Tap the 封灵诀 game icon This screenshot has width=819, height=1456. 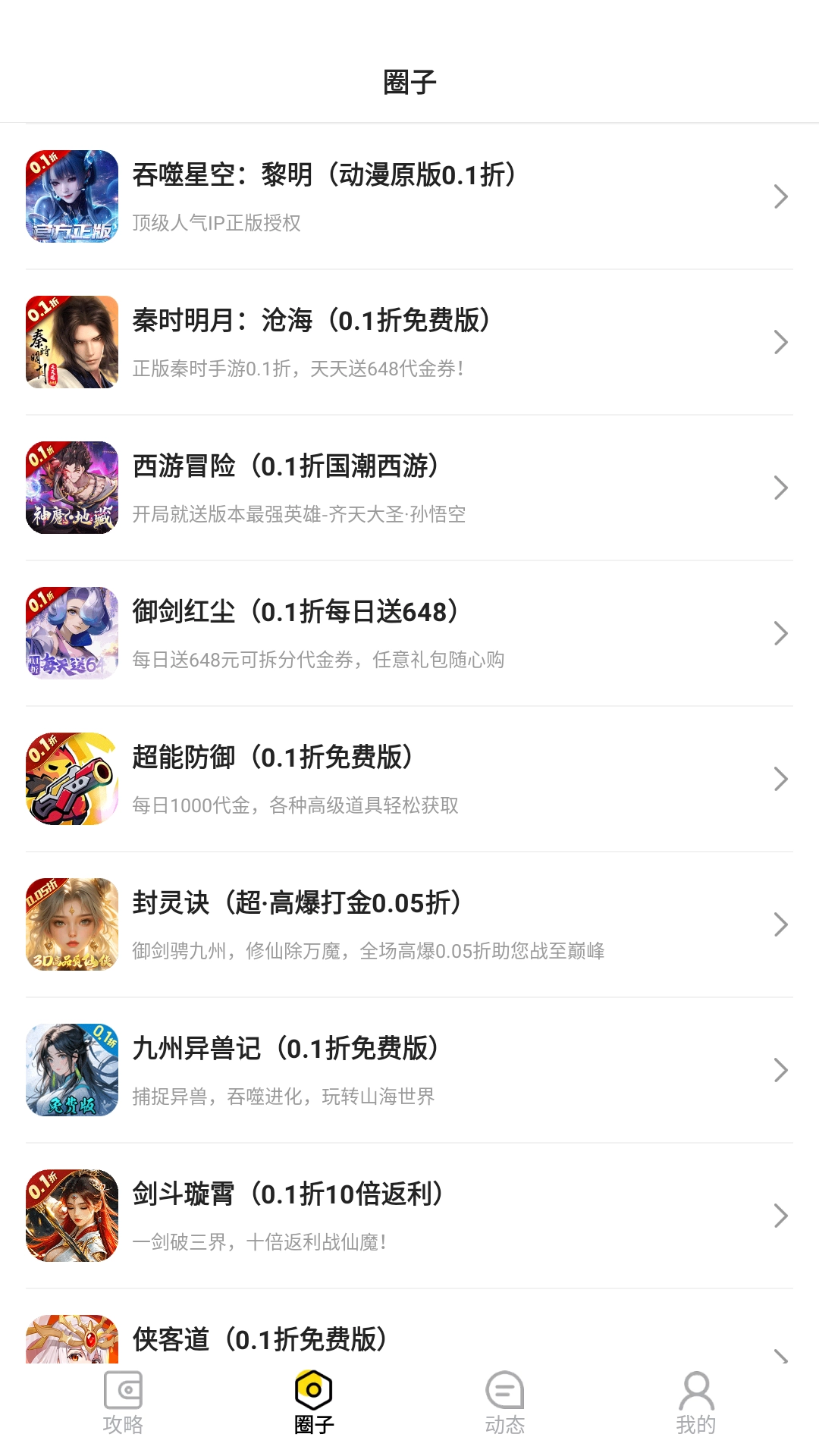73,924
